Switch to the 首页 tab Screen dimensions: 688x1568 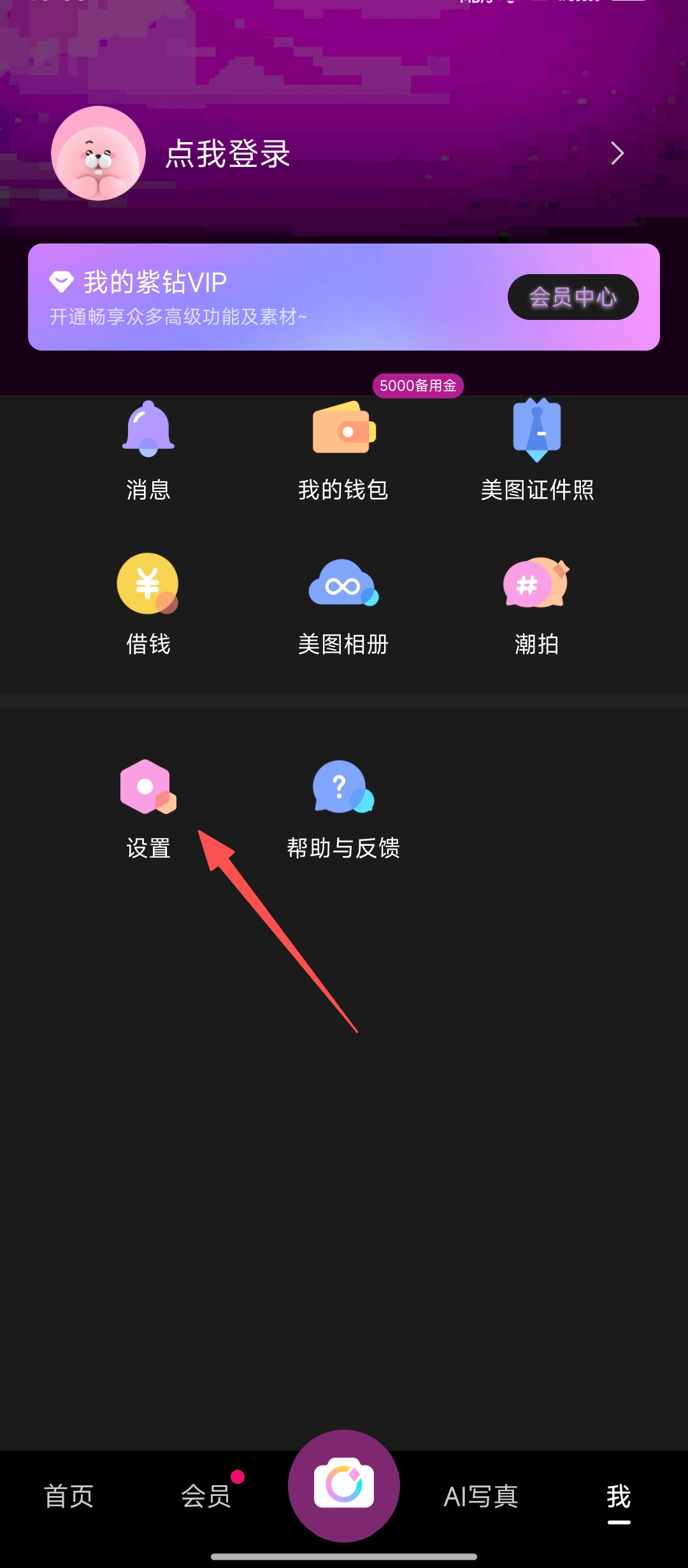[69, 1496]
